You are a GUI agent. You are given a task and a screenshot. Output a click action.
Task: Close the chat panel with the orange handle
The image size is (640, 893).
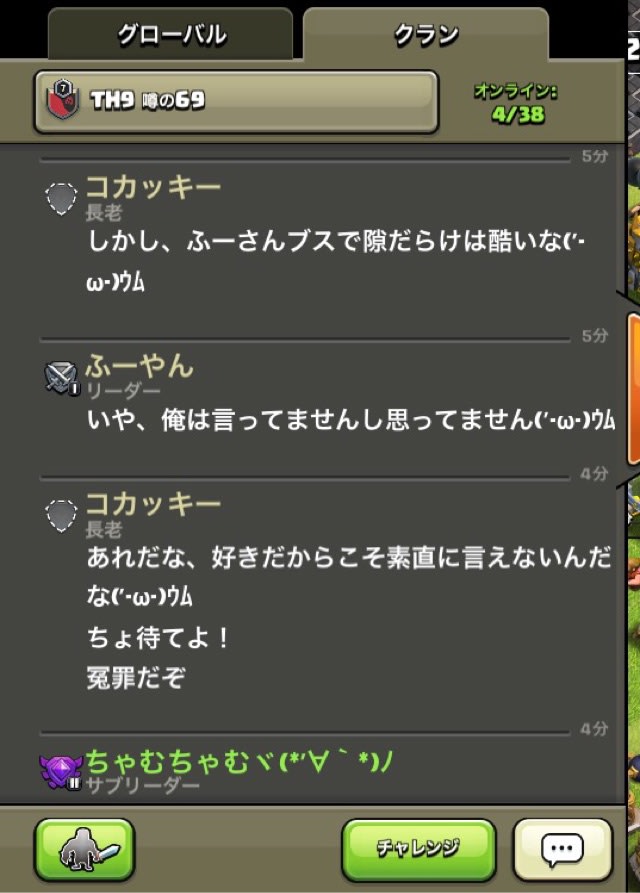coord(633,389)
